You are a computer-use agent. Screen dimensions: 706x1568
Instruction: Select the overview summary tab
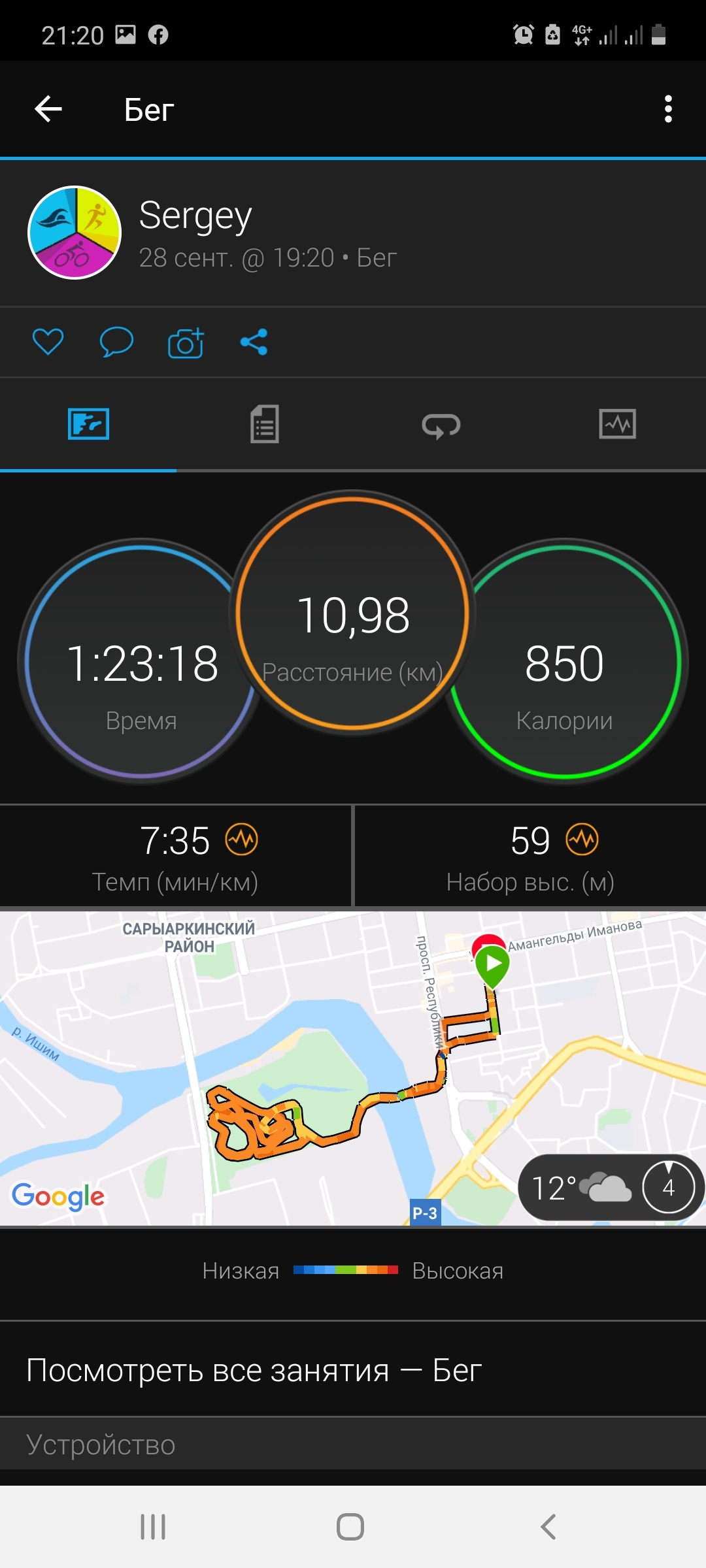pos(88,425)
